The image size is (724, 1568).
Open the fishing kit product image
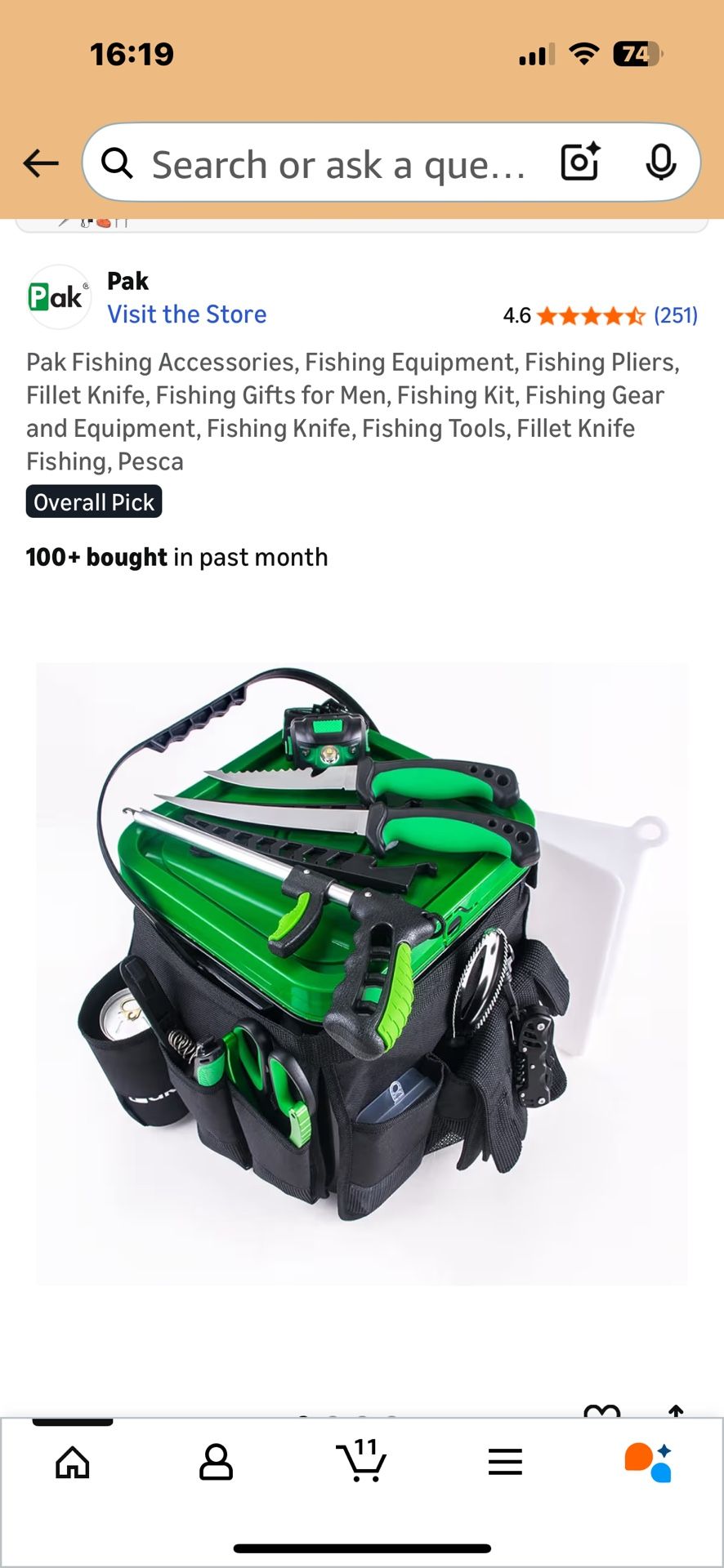click(362, 973)
